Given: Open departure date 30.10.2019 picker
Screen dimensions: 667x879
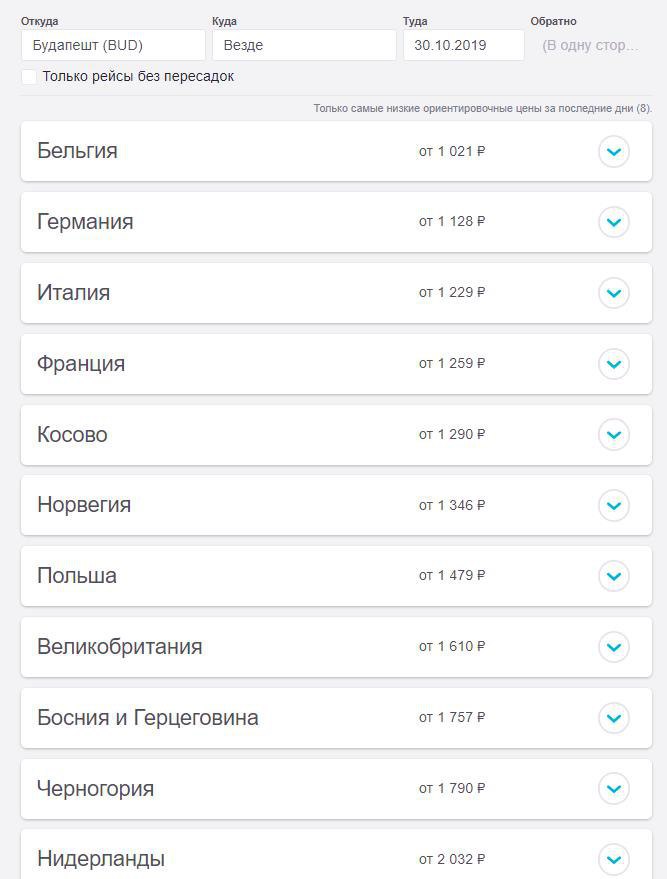Looking at the screenshot, I should point(463,45).
